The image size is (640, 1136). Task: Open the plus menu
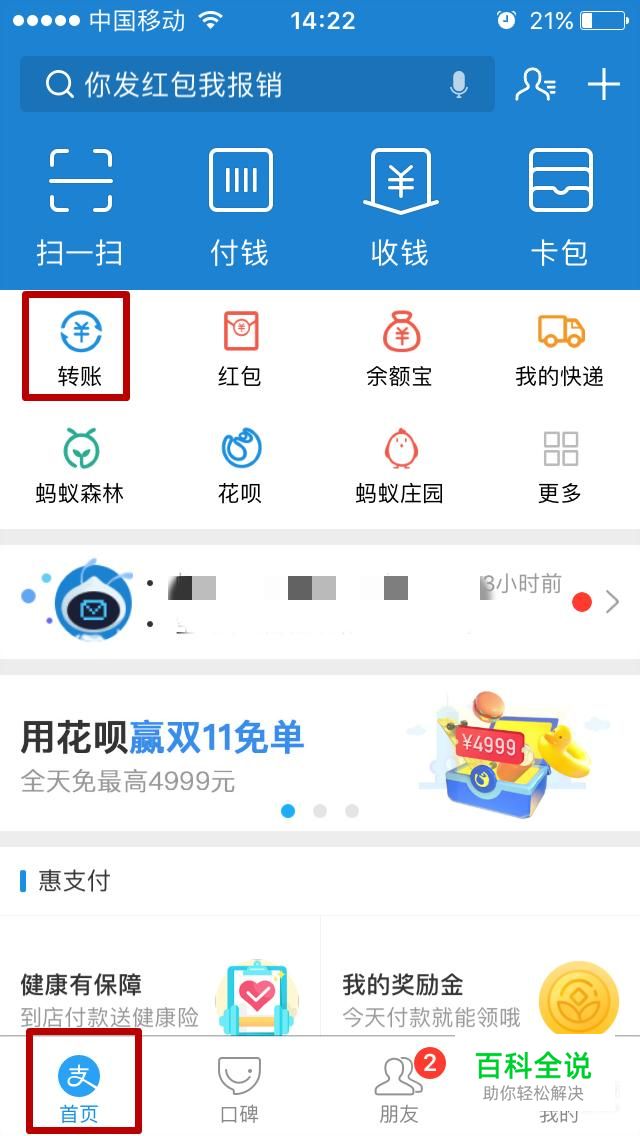(x=603, y=85)
